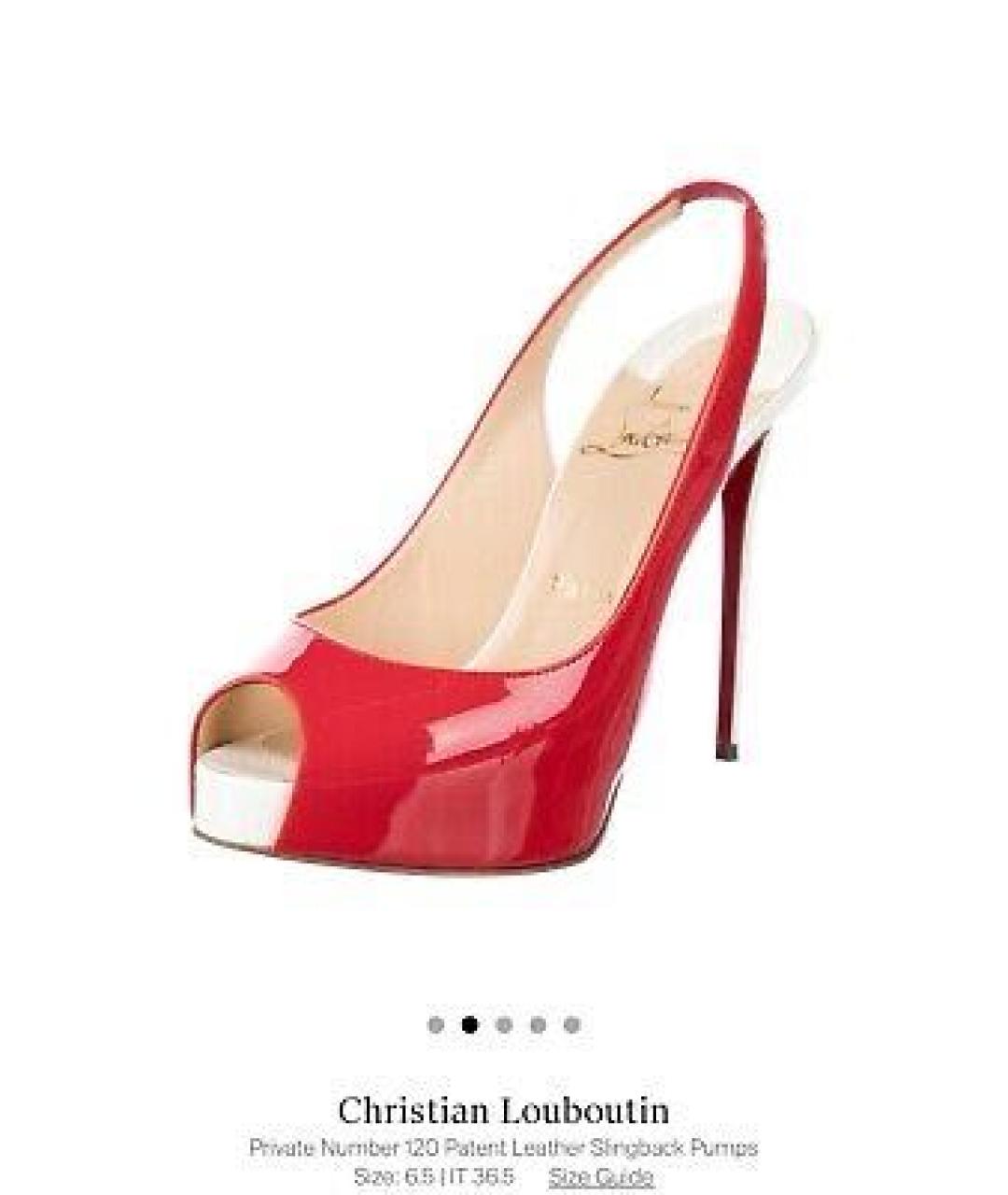The width and height of the screenshot is (1008, 1195).
Task: Select the third carousel page dot
Action: tap(504, 1025)
